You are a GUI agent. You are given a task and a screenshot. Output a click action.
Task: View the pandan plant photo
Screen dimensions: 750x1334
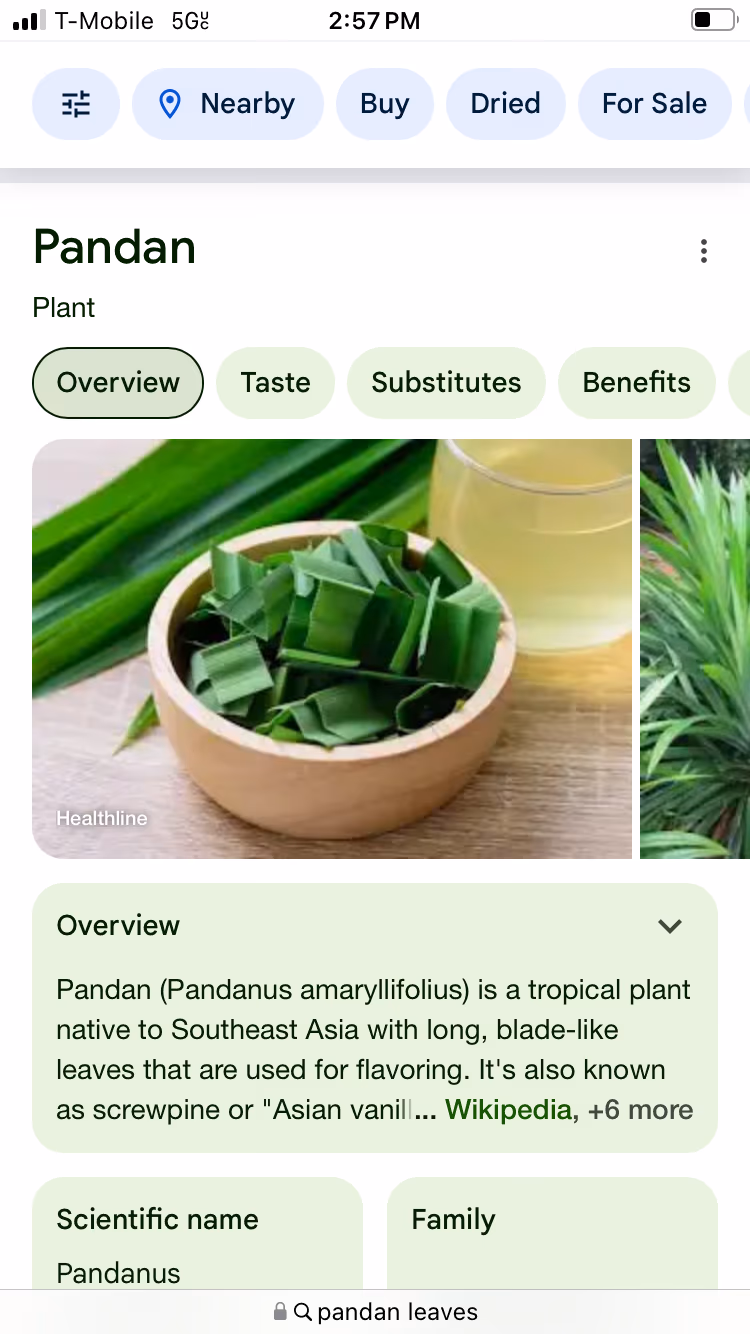pyautogui.click(x=695, y=649)
